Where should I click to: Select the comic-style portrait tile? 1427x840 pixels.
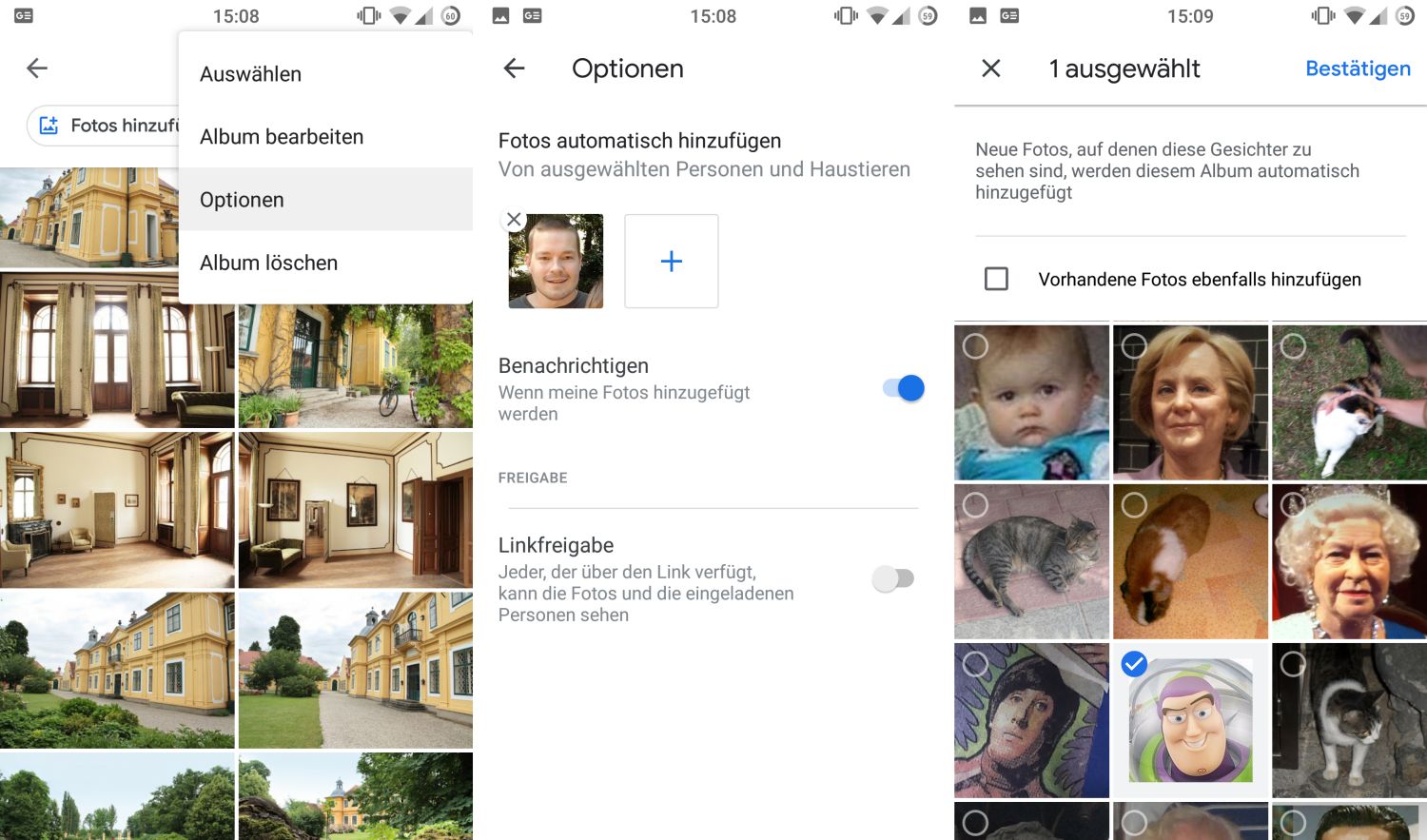[x=1031, y=720]
